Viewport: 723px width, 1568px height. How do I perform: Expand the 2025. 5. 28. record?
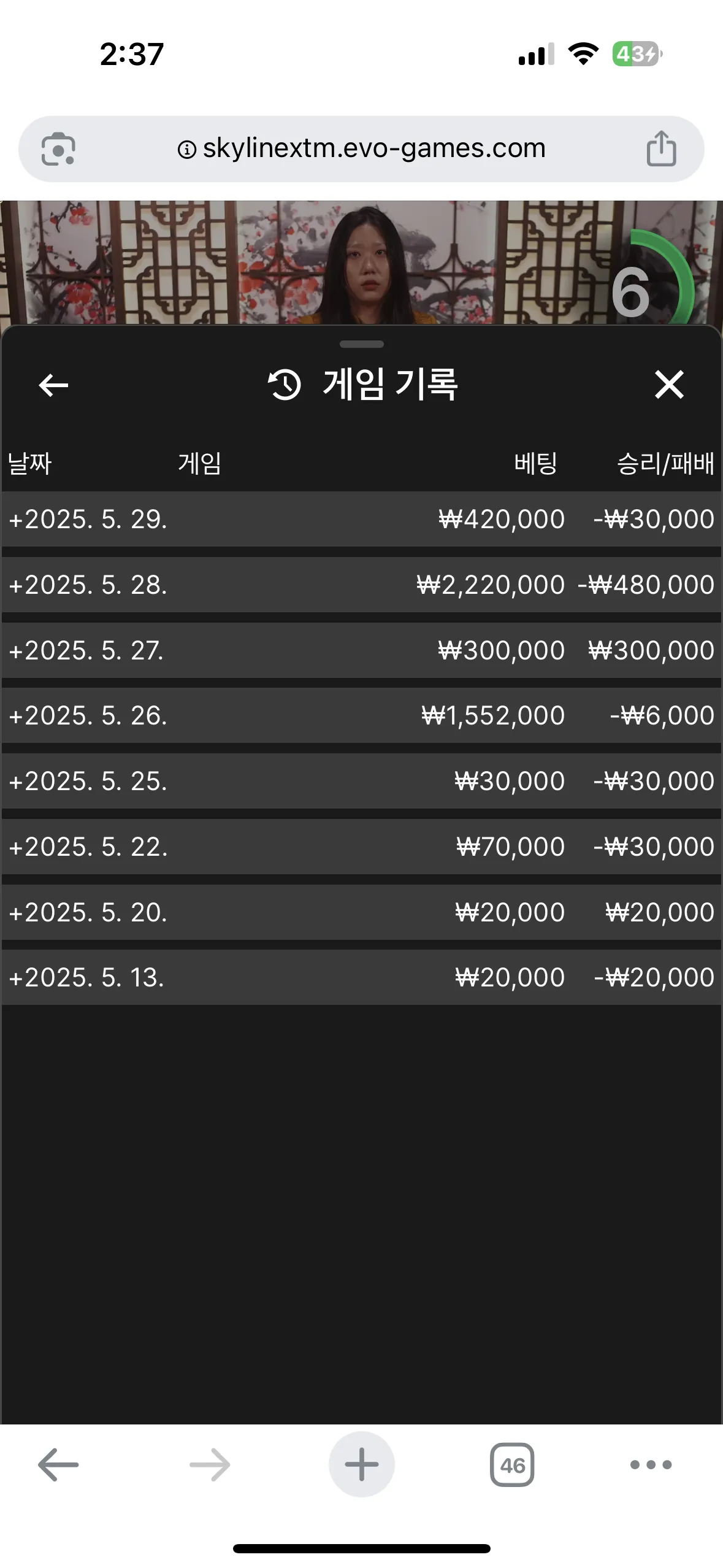pos(361,585)
